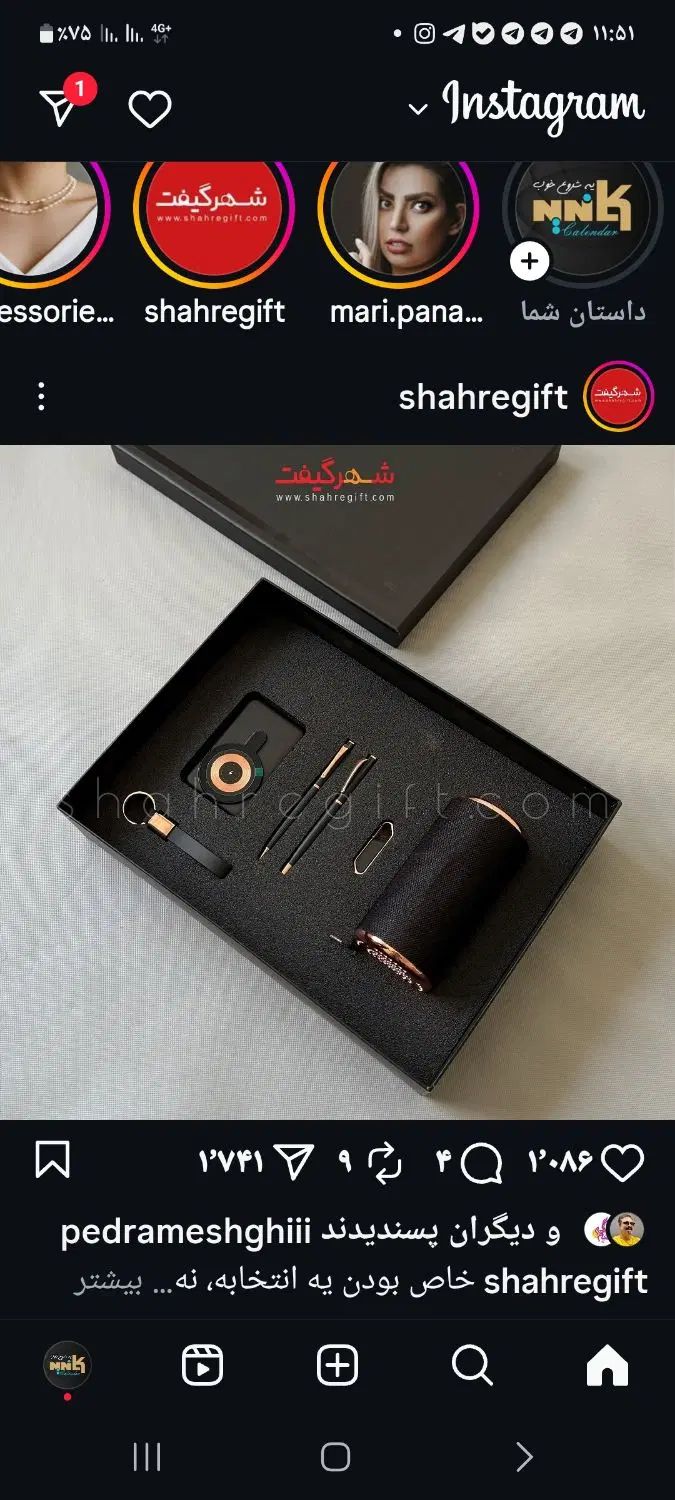Open the shahregift gift box post
The height and width of the screenshot is (1500, 675).
coord(337,780)
